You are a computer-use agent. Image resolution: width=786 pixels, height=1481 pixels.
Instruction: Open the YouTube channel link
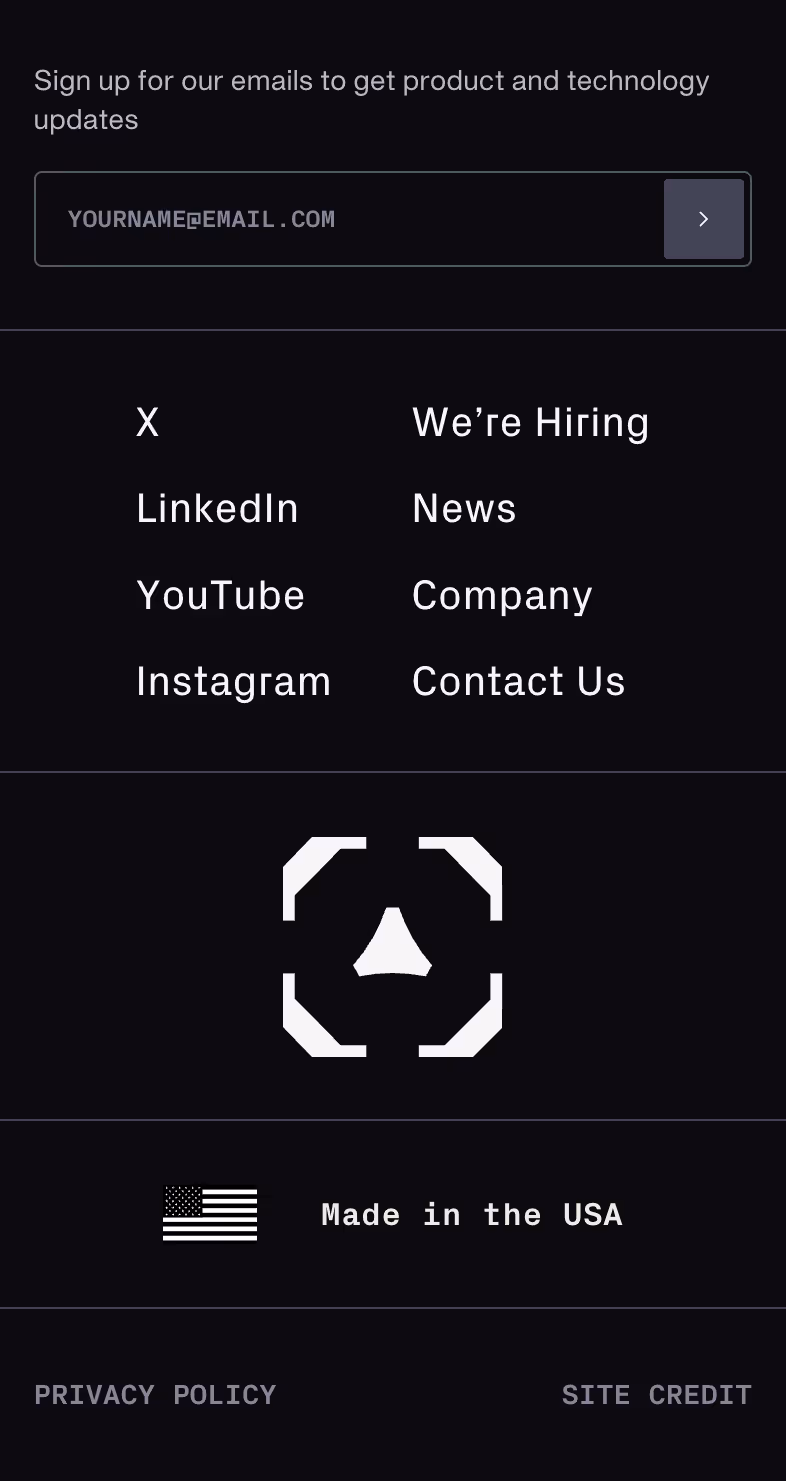click(220, 595)
